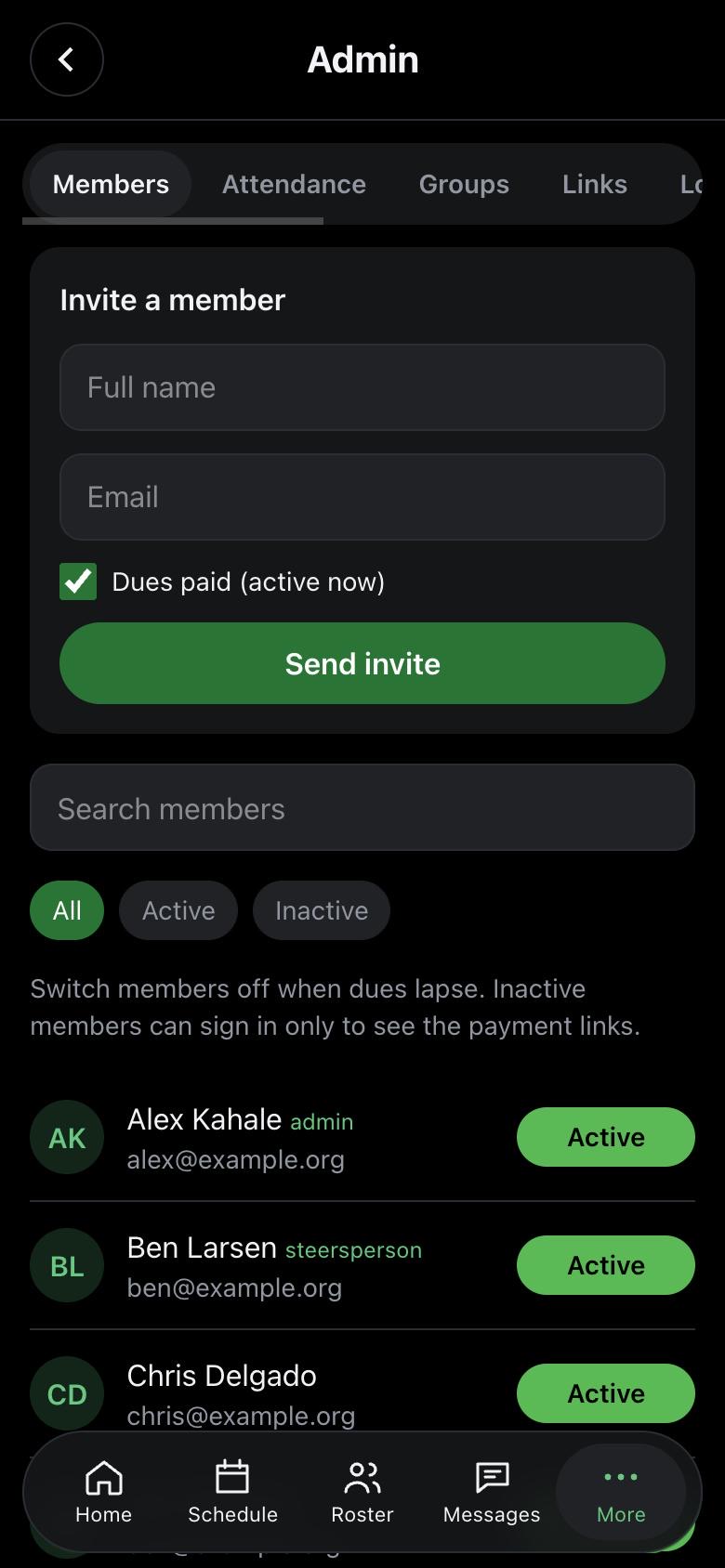Open the Roster tab
Image resolution: width=725 pixels, height=1568 pixels.
click(362, 1493)
